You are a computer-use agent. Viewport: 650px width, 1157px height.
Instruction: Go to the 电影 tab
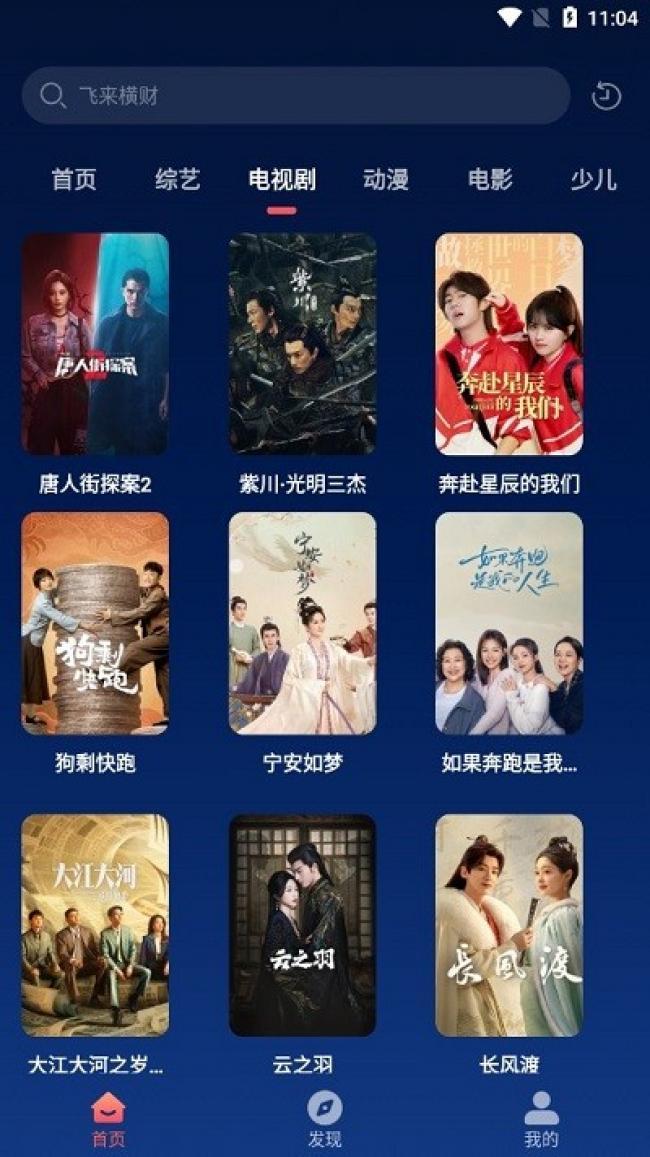point(490,179)
